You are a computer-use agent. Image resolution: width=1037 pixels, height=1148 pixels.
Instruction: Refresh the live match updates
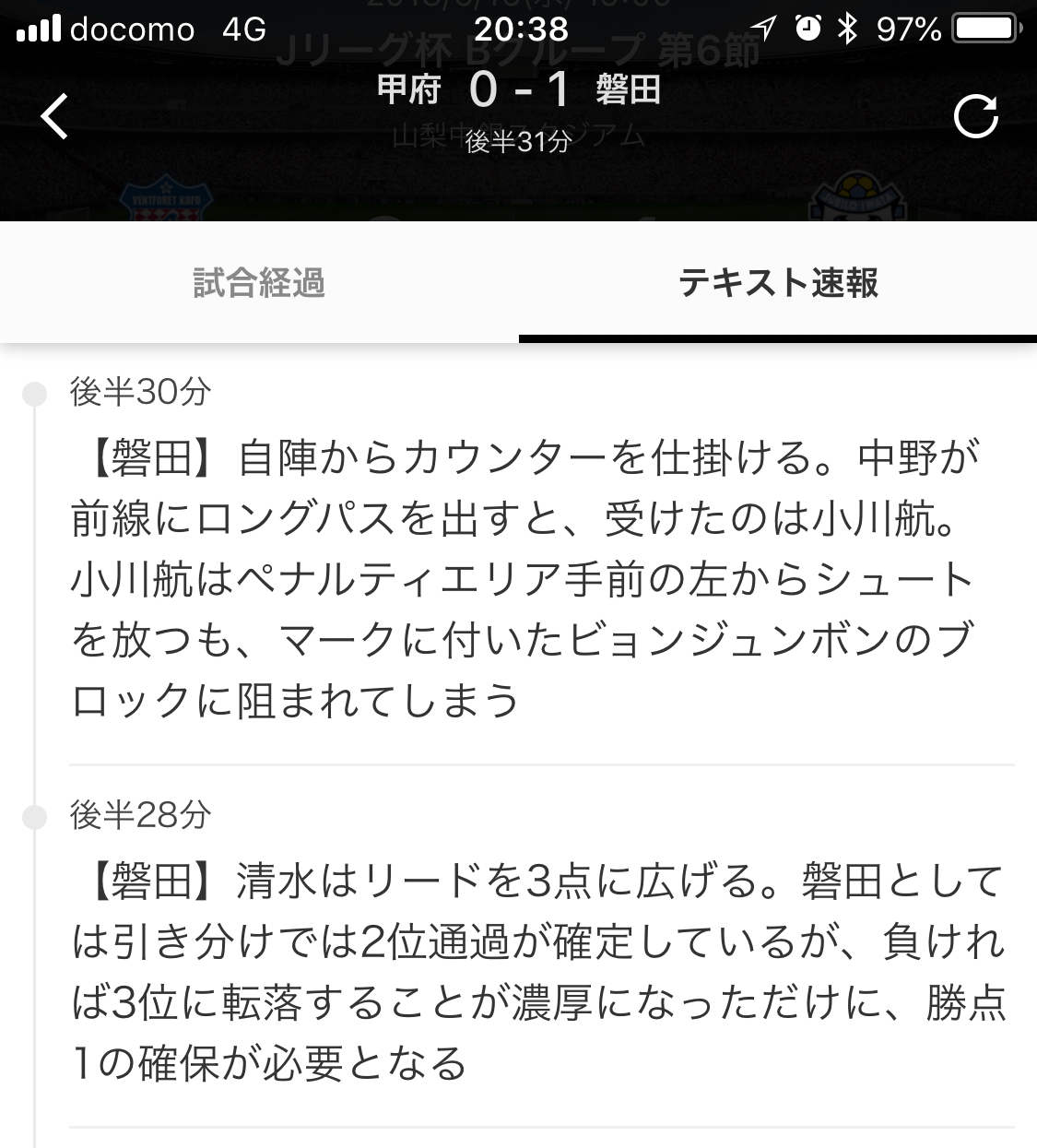point(975,117)
